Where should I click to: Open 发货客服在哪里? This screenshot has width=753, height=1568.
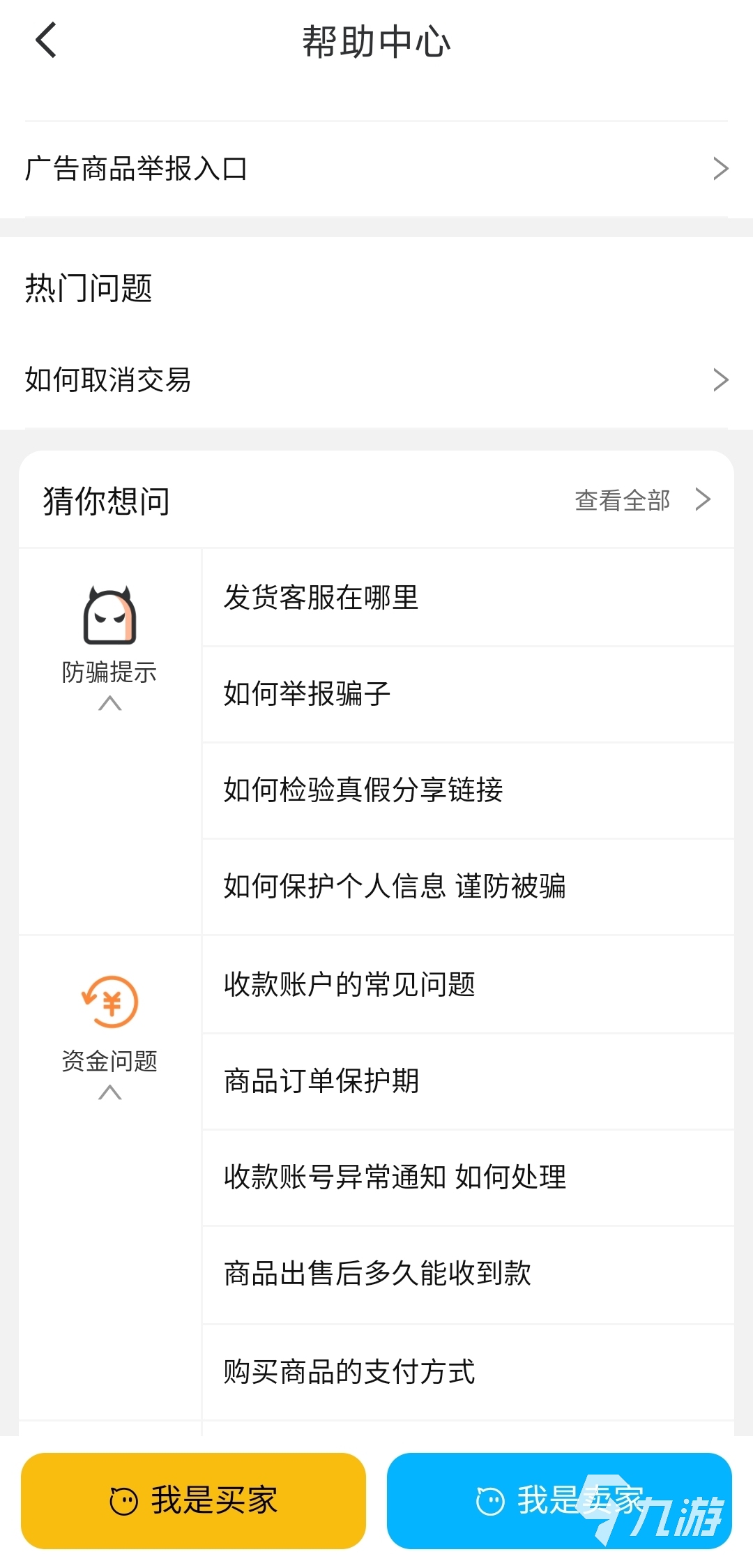click(x=467, y=598)
